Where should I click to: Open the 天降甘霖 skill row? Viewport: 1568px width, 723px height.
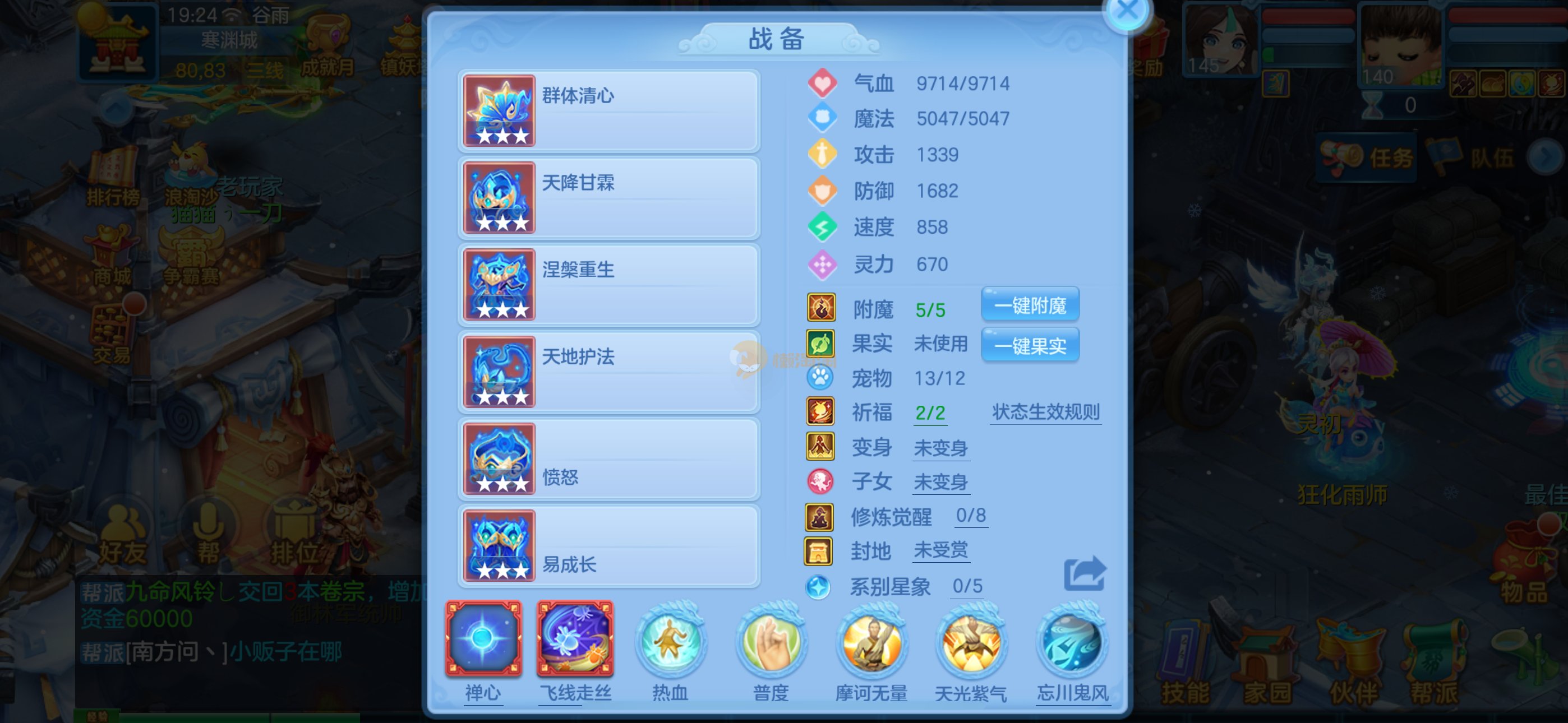point(608,198)
